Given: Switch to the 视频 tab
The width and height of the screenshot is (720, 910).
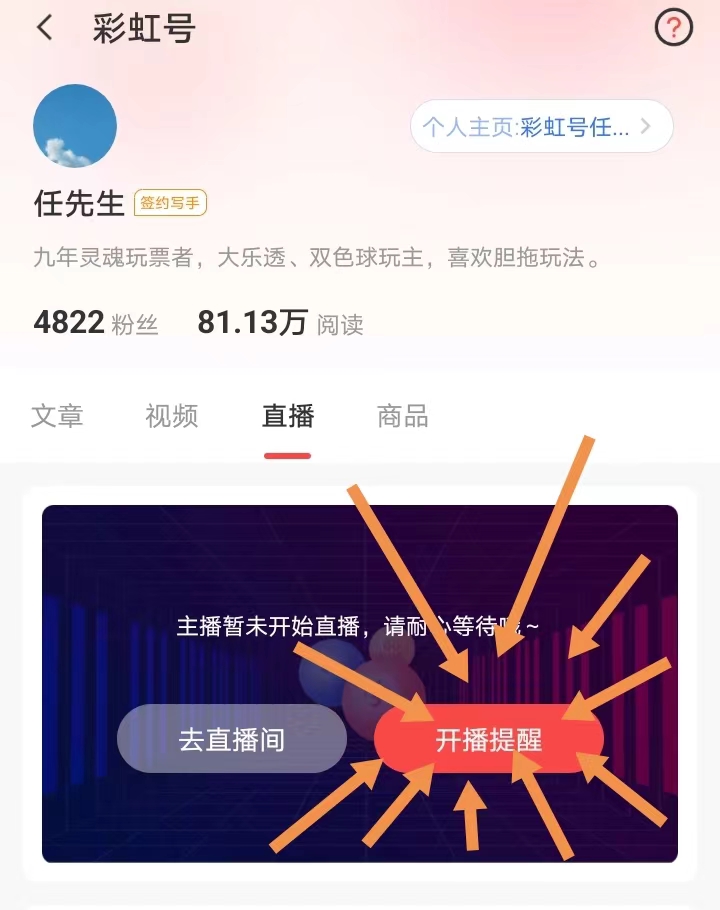Looking at the screenshot, I should pos(172,416).
